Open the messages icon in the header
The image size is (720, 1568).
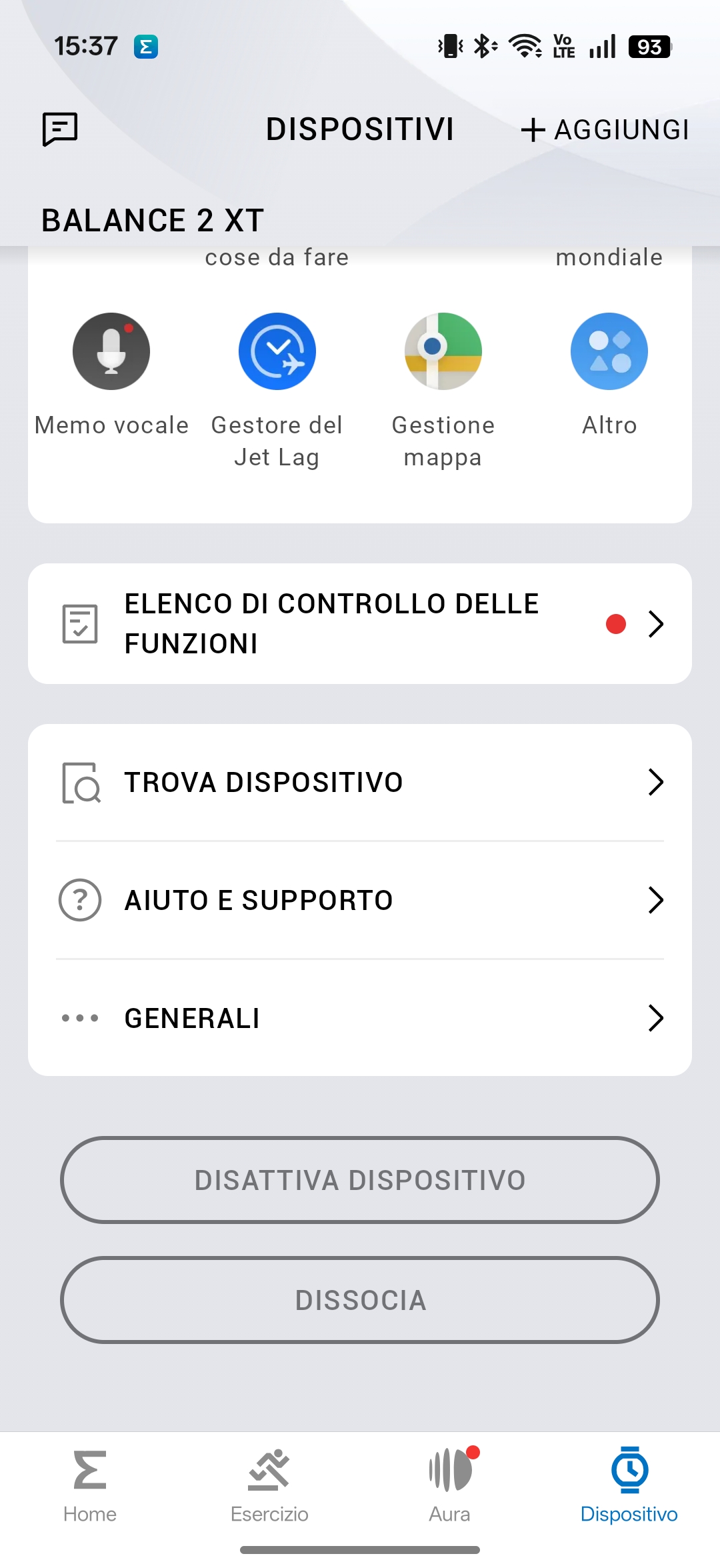(60, 129)
